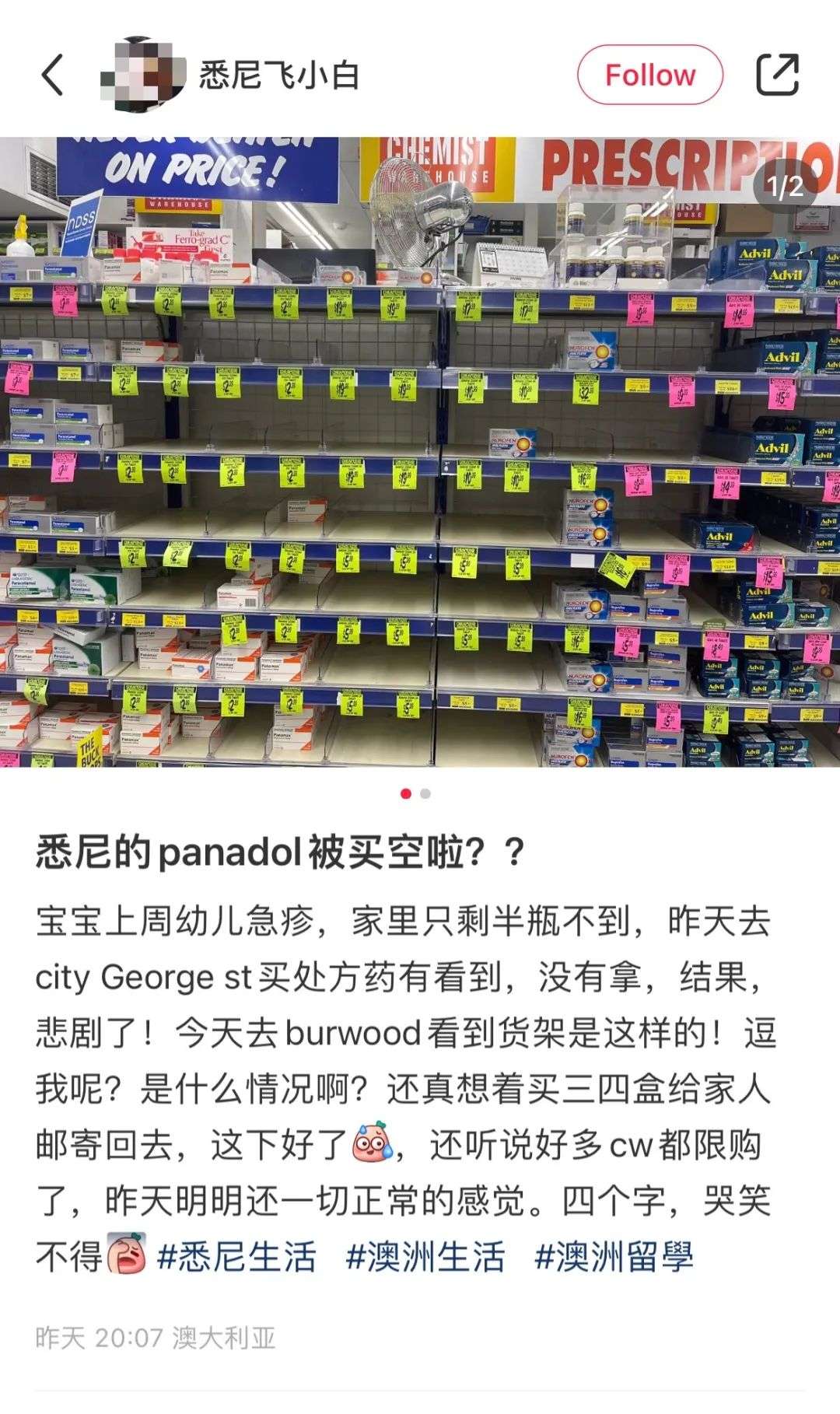Open the #悉尼生活 hashtag
Viewport: 840px width, 1414px height.
236,1257
